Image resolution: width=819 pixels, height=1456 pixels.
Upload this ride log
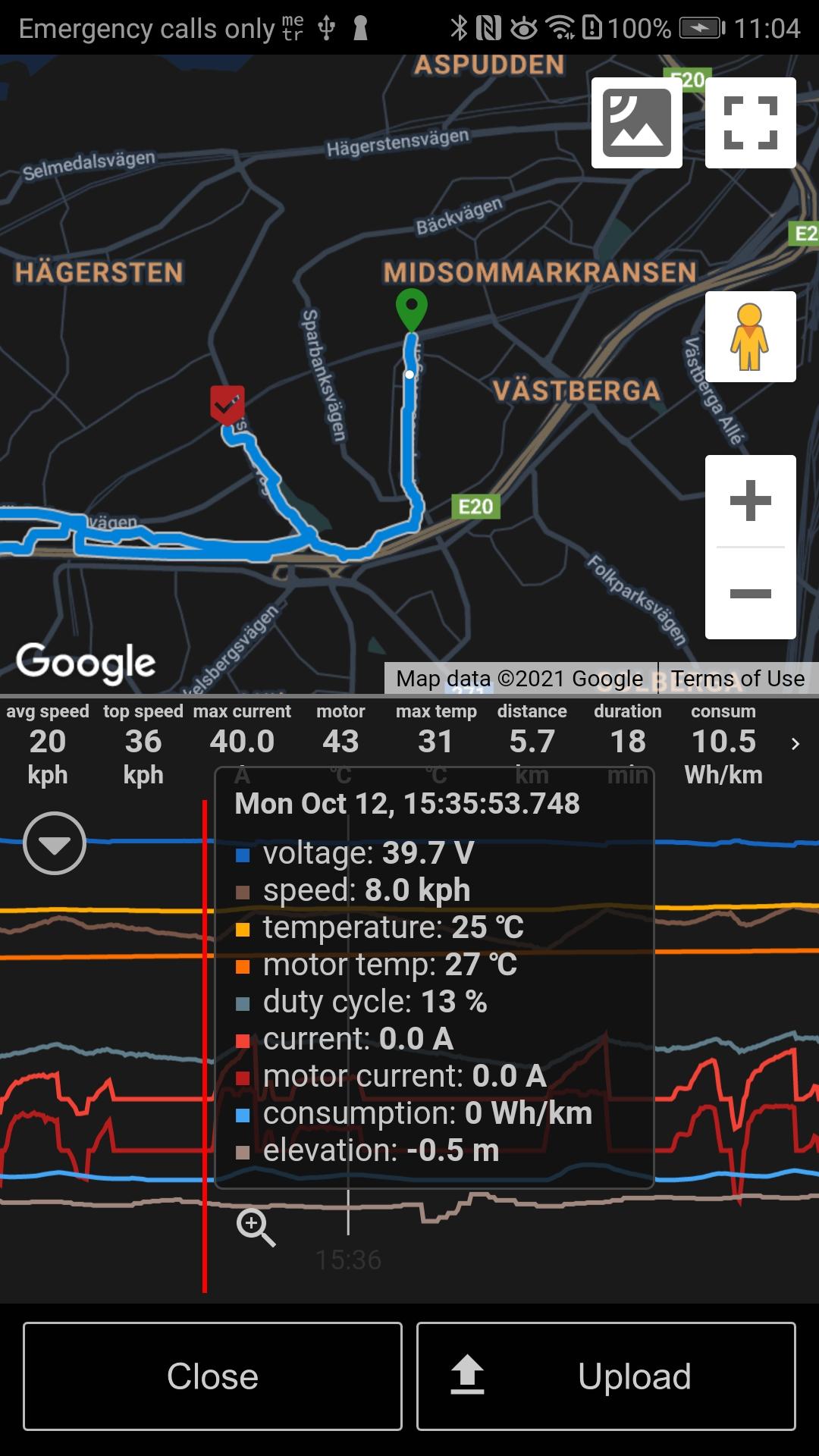click(x=606, y=1376)
